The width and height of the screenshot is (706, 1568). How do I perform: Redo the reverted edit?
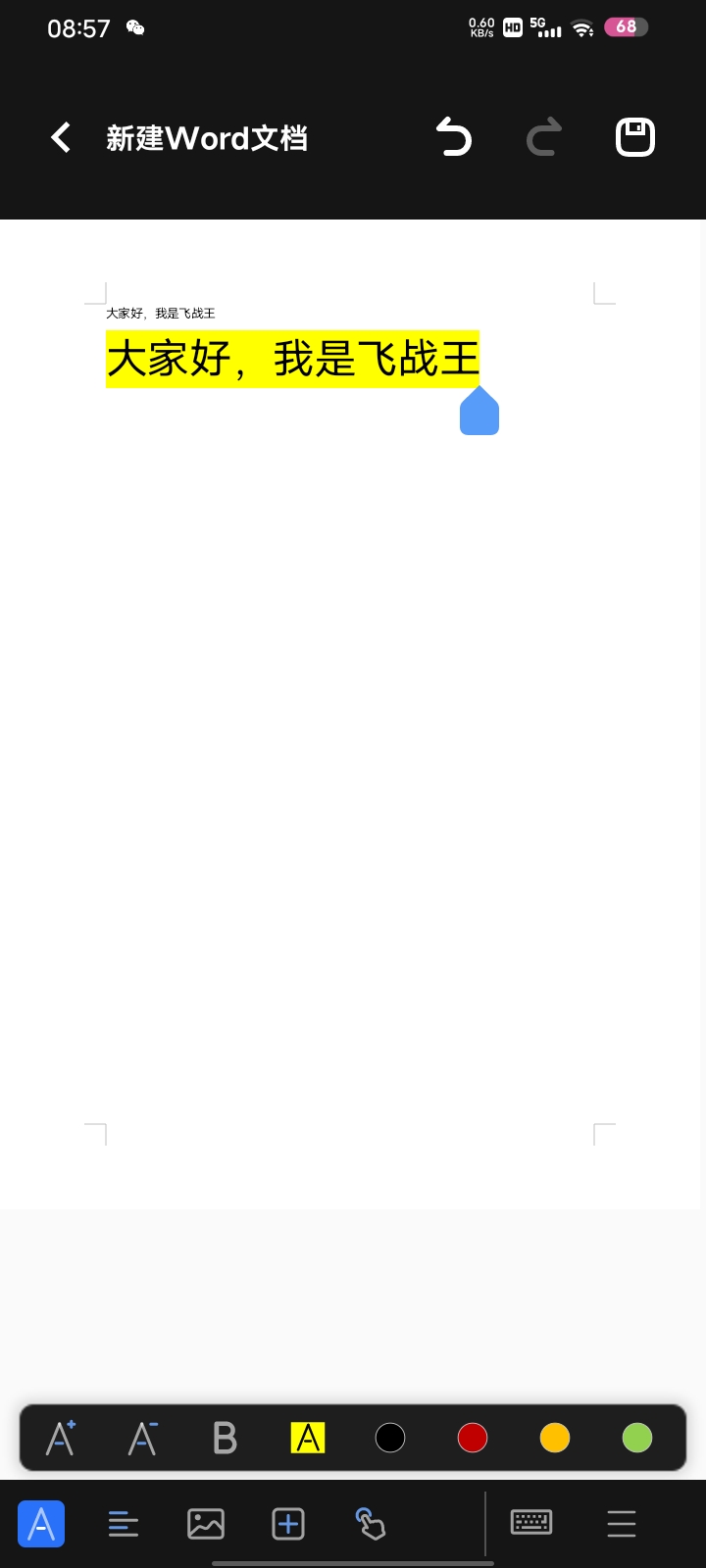[544, 138]
